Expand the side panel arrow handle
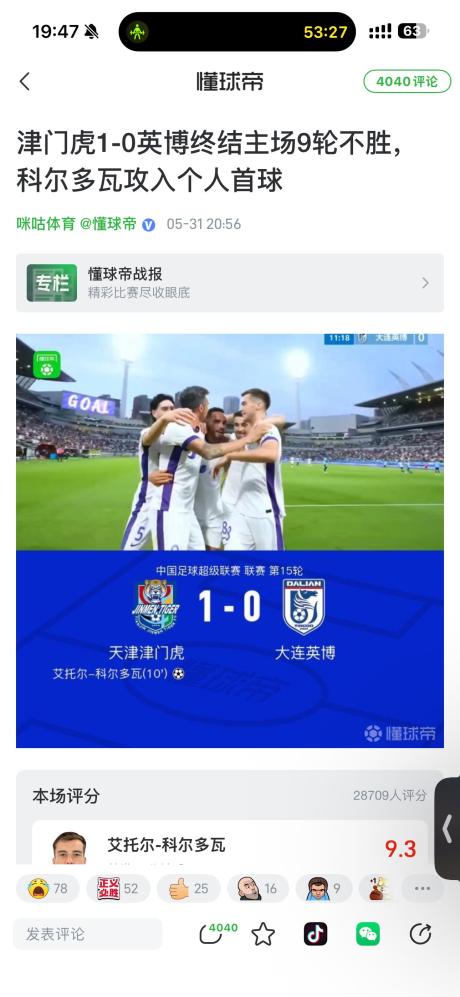The height and width of the screenshot is (997, 460). (x=447, y=829)
